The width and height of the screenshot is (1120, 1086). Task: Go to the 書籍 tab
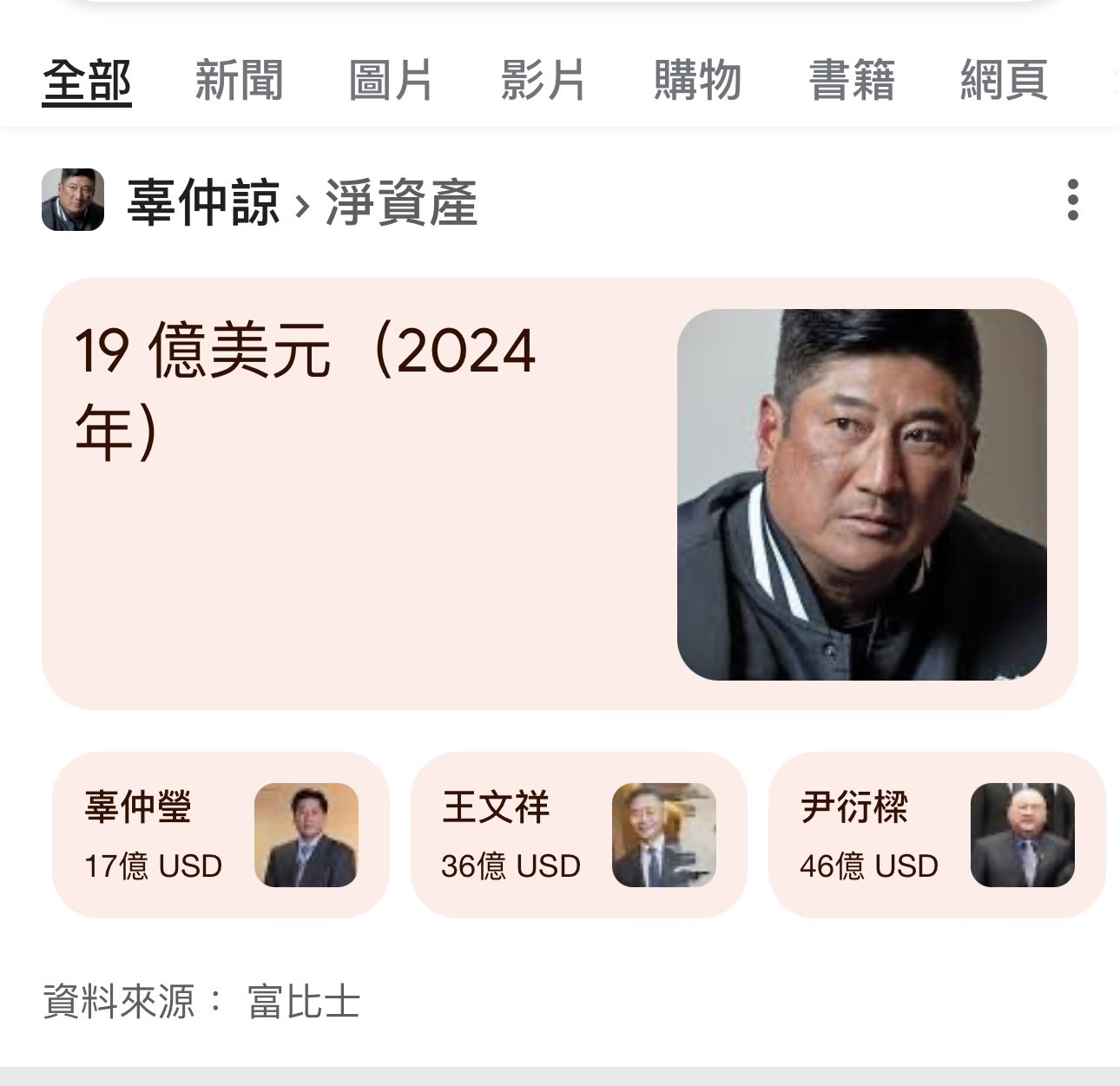(x=851, y=81)
